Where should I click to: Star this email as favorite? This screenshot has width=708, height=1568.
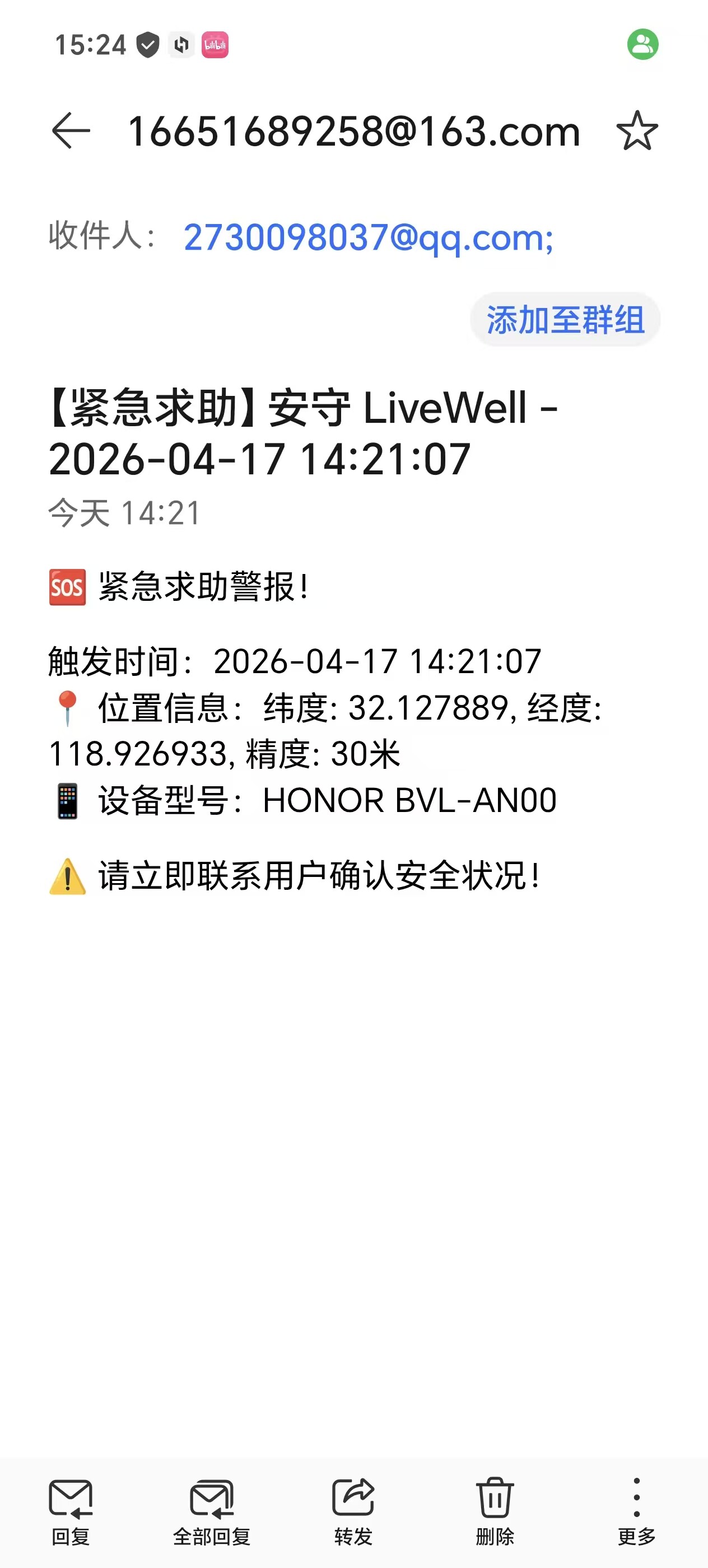click(x=637, y=130)
